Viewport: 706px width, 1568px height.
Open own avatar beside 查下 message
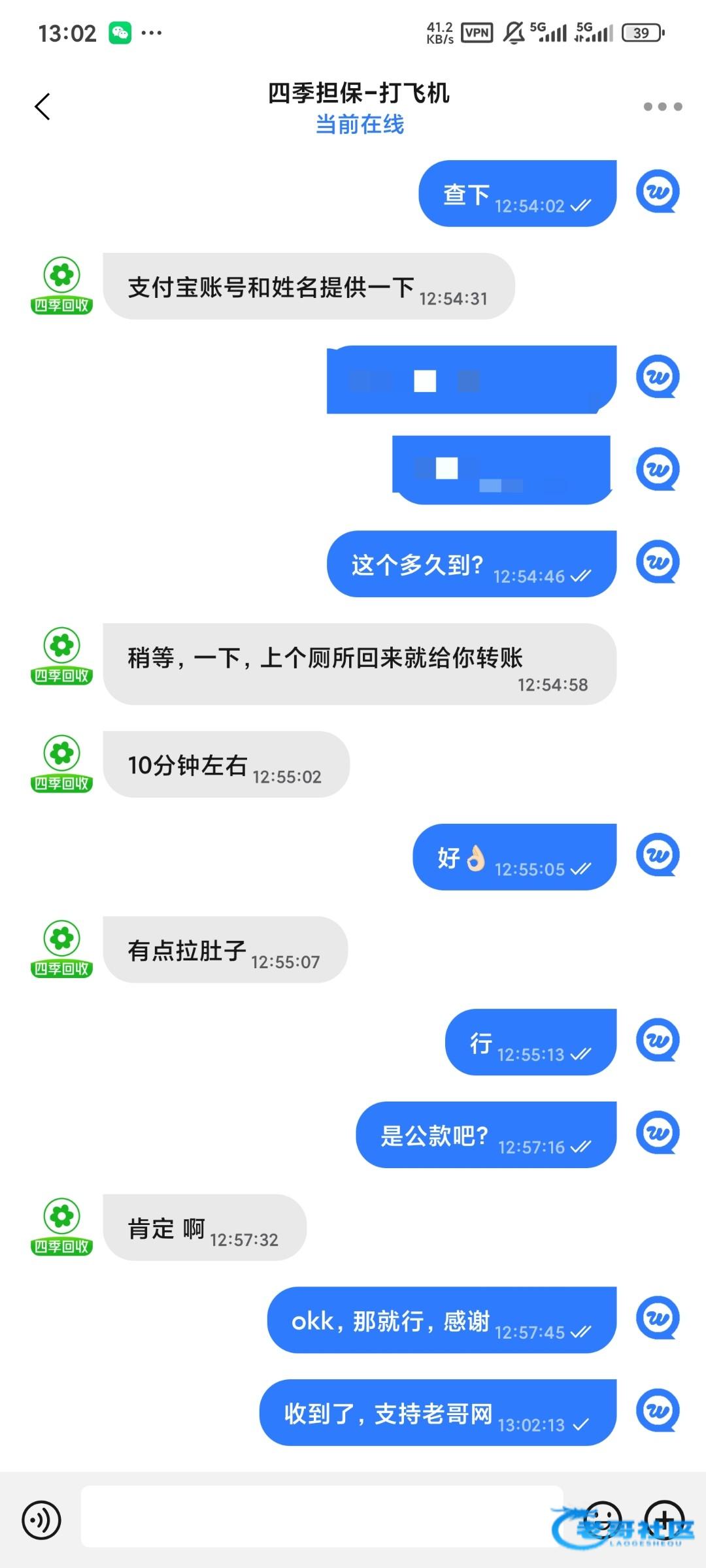[x=658, y=193]
